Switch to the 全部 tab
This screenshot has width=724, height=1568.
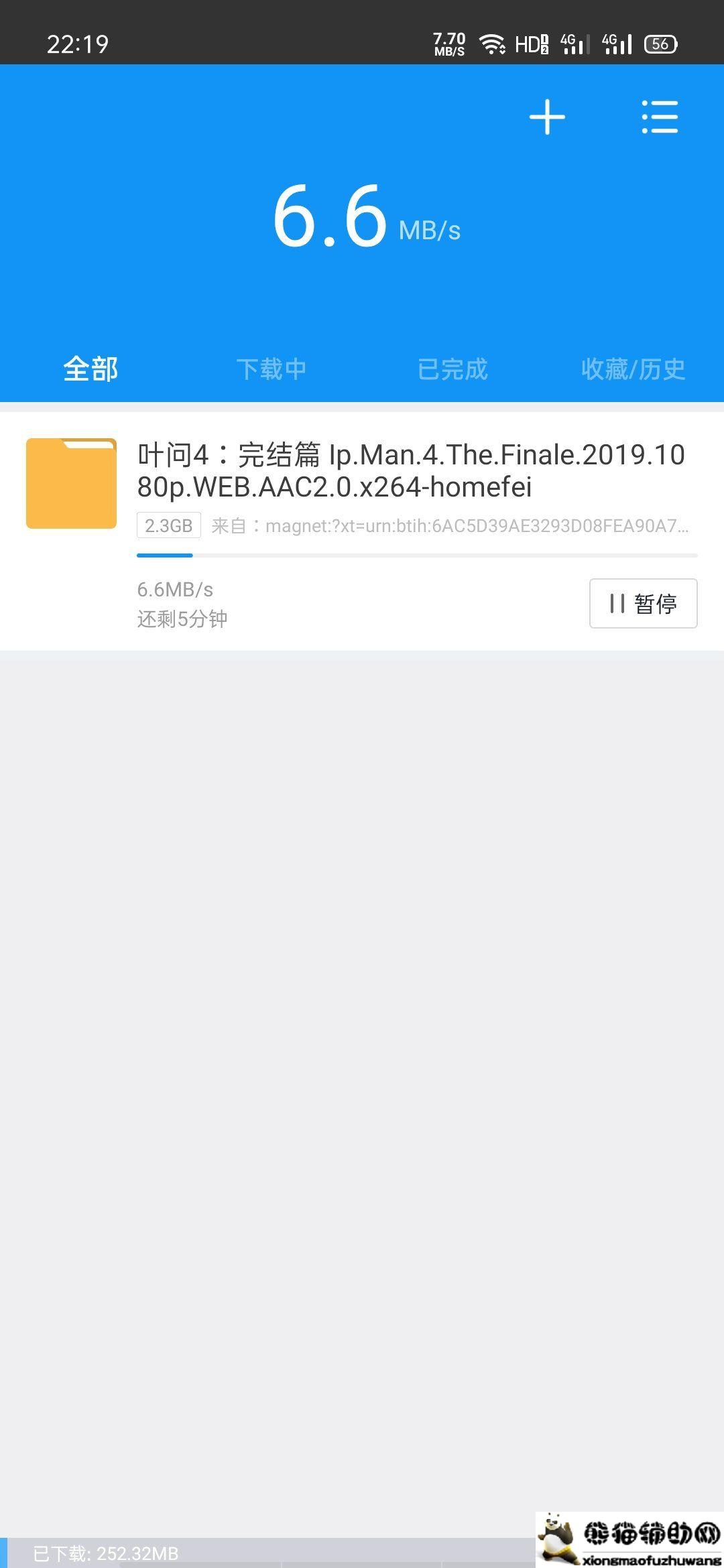coord(90,369)
